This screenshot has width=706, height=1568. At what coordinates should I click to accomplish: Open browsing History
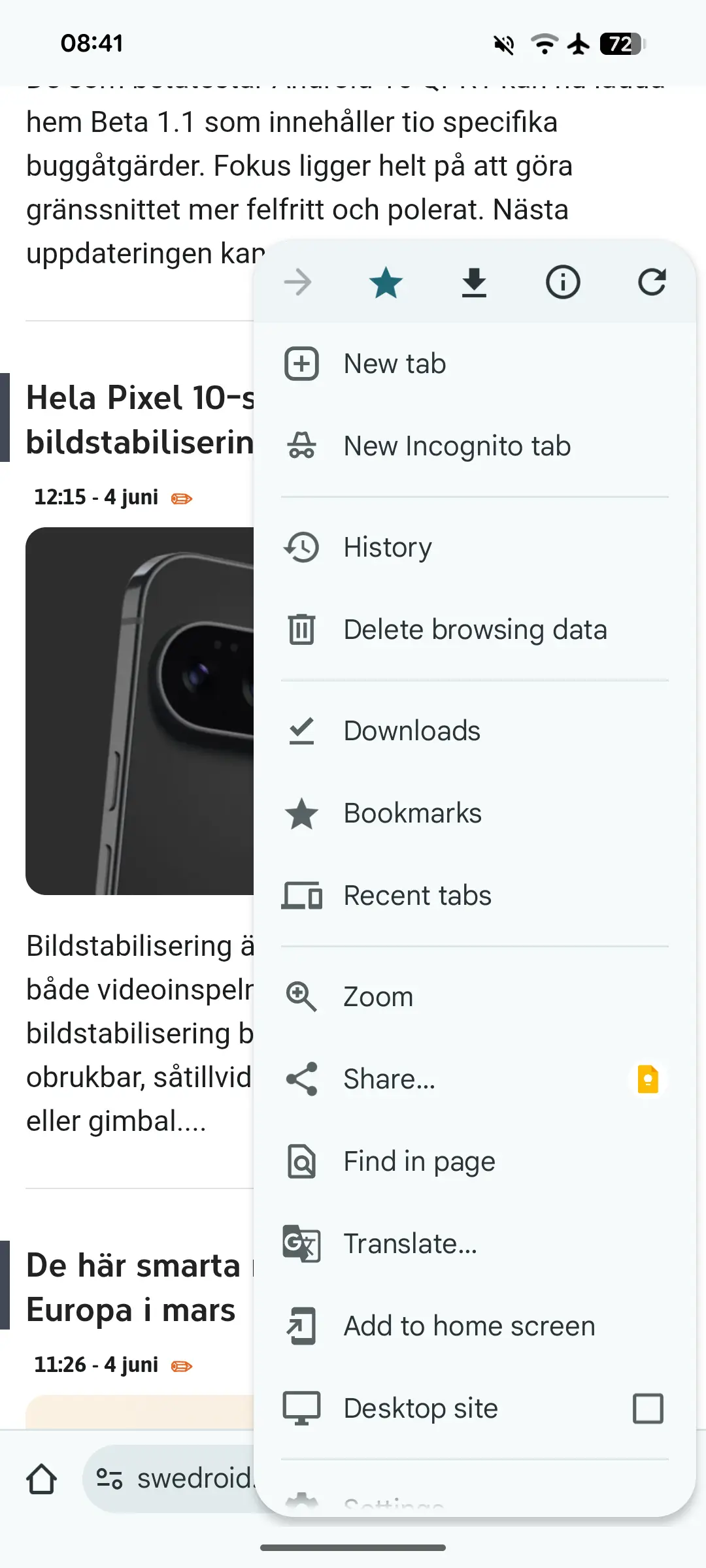coord(475,547)
